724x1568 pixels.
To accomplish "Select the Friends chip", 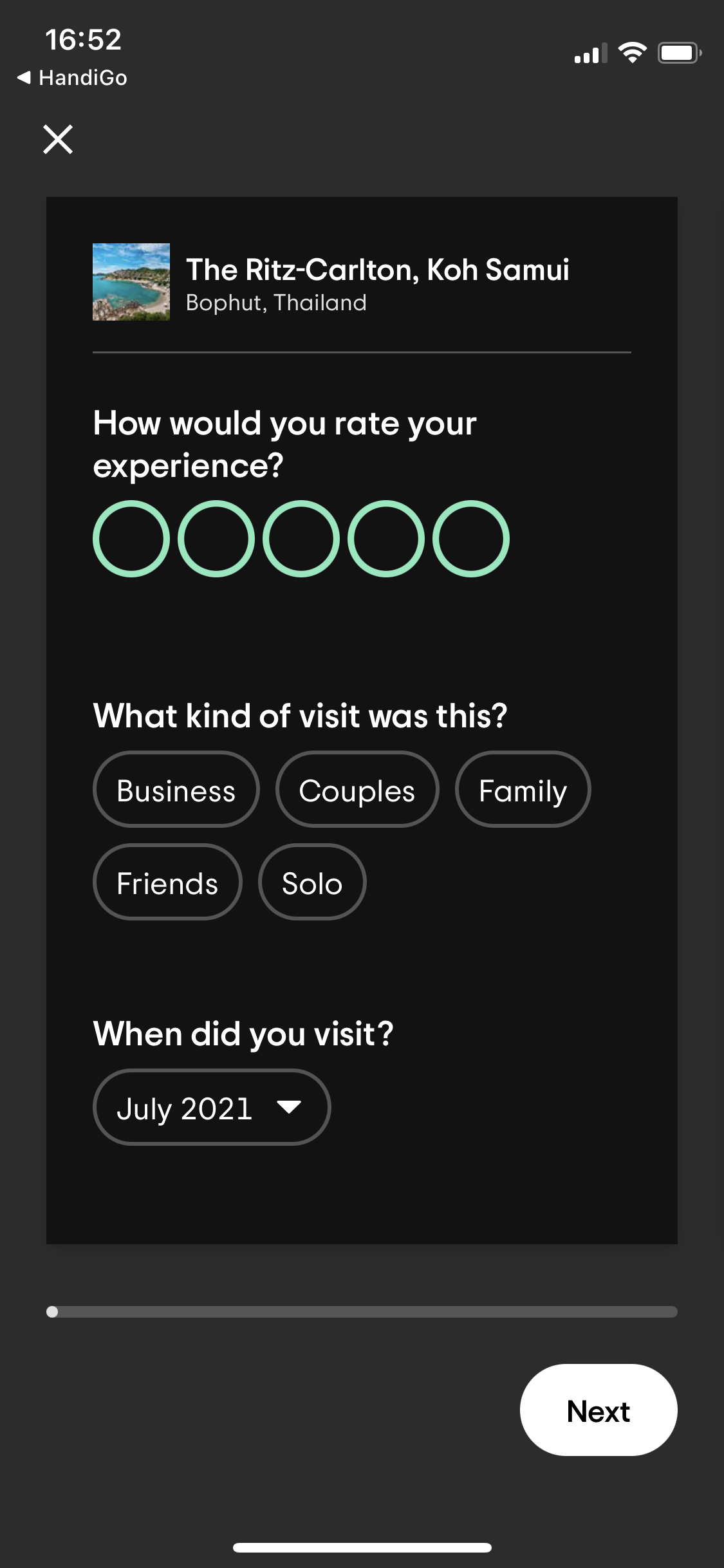I will pos(167,882).
